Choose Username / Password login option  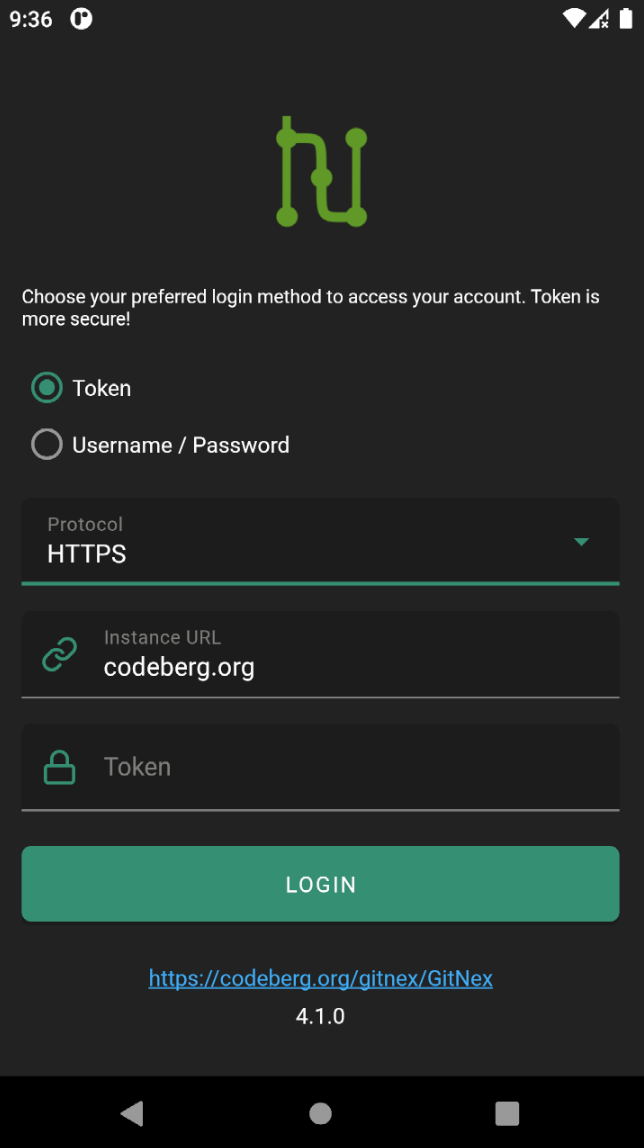(47, 445)
